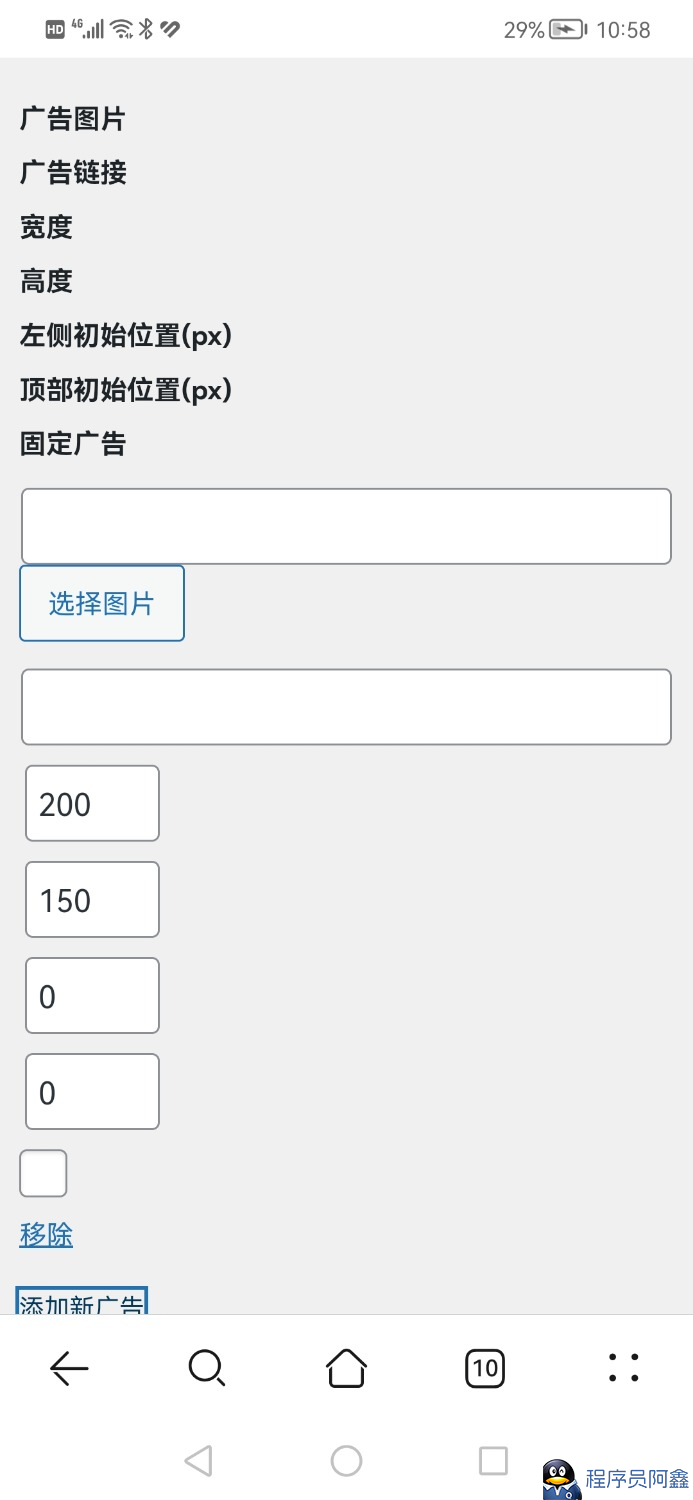Open the browser search icon

coord(207,1367)
